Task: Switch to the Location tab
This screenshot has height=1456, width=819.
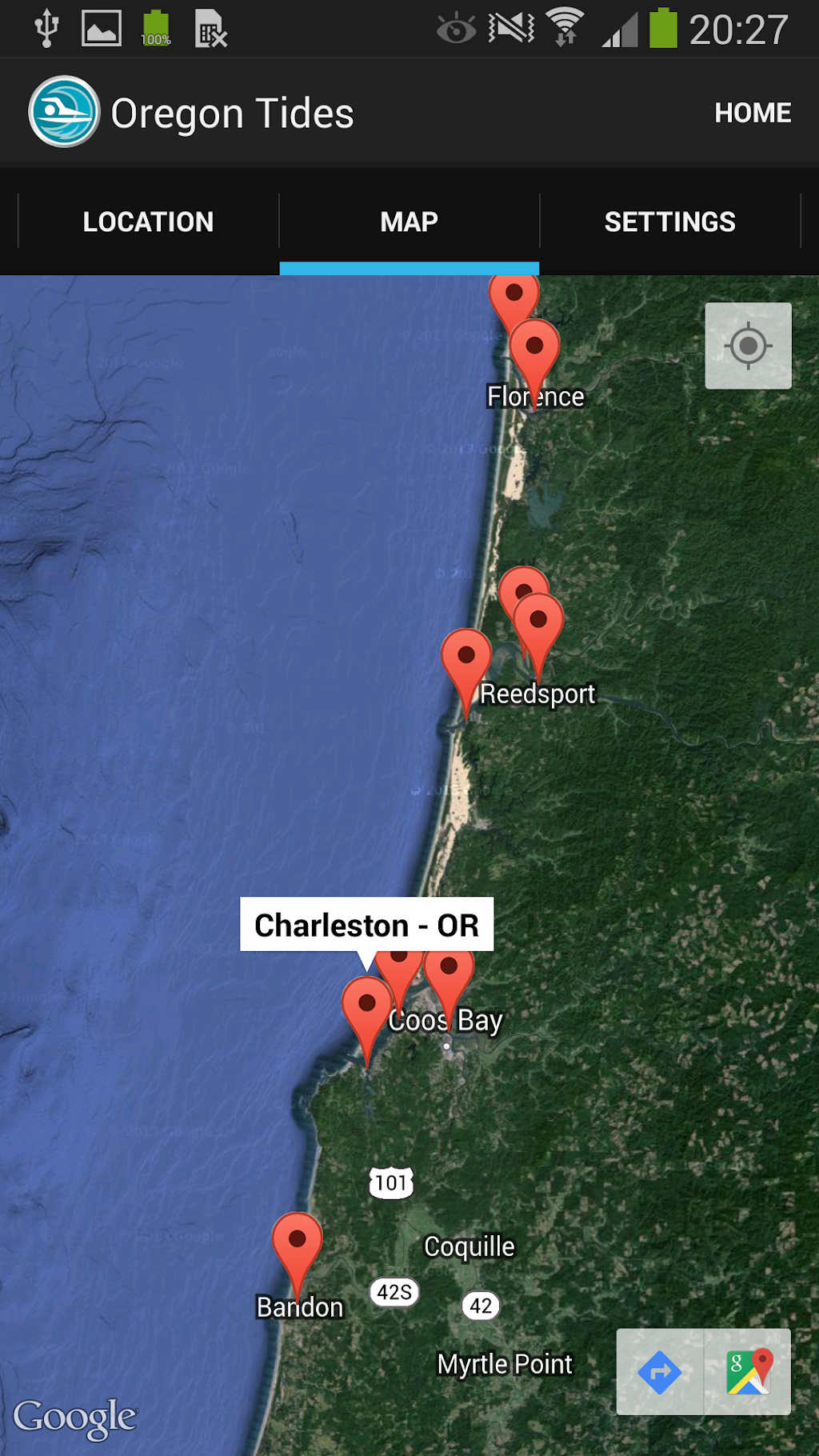Action: [x=148, y=222]
